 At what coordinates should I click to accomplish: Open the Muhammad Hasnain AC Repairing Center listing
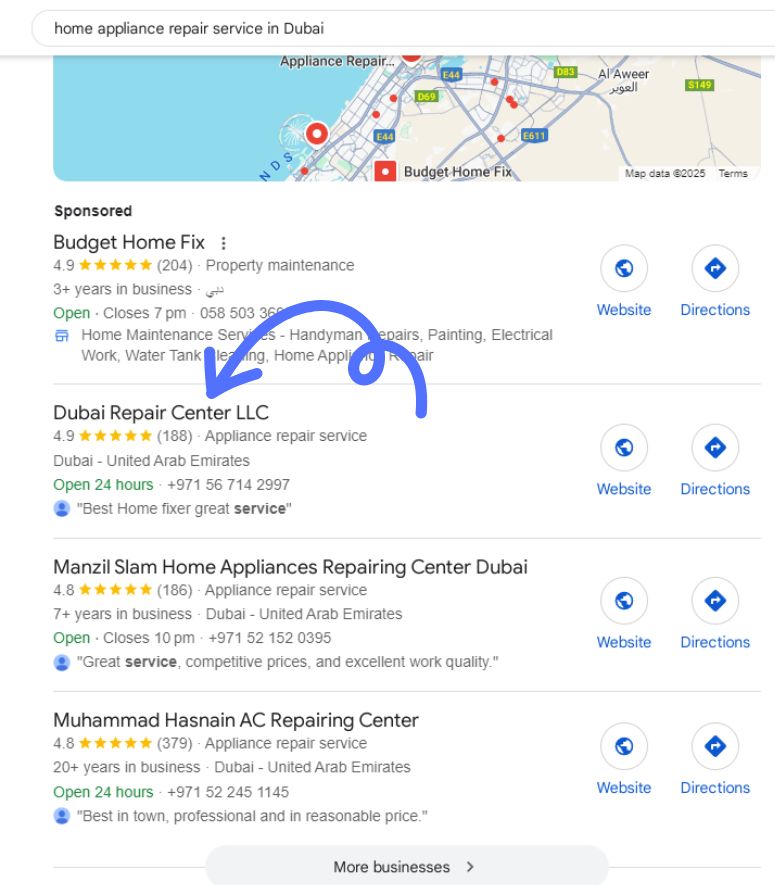236,720
